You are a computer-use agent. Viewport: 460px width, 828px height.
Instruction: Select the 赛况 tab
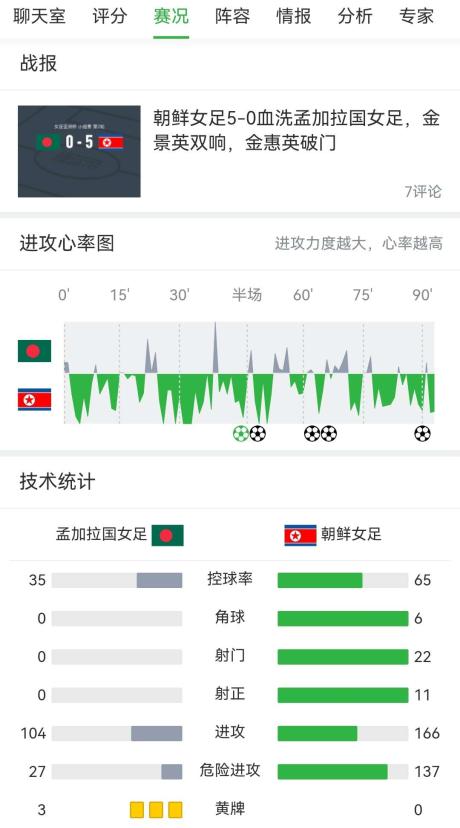coord(171,16)
